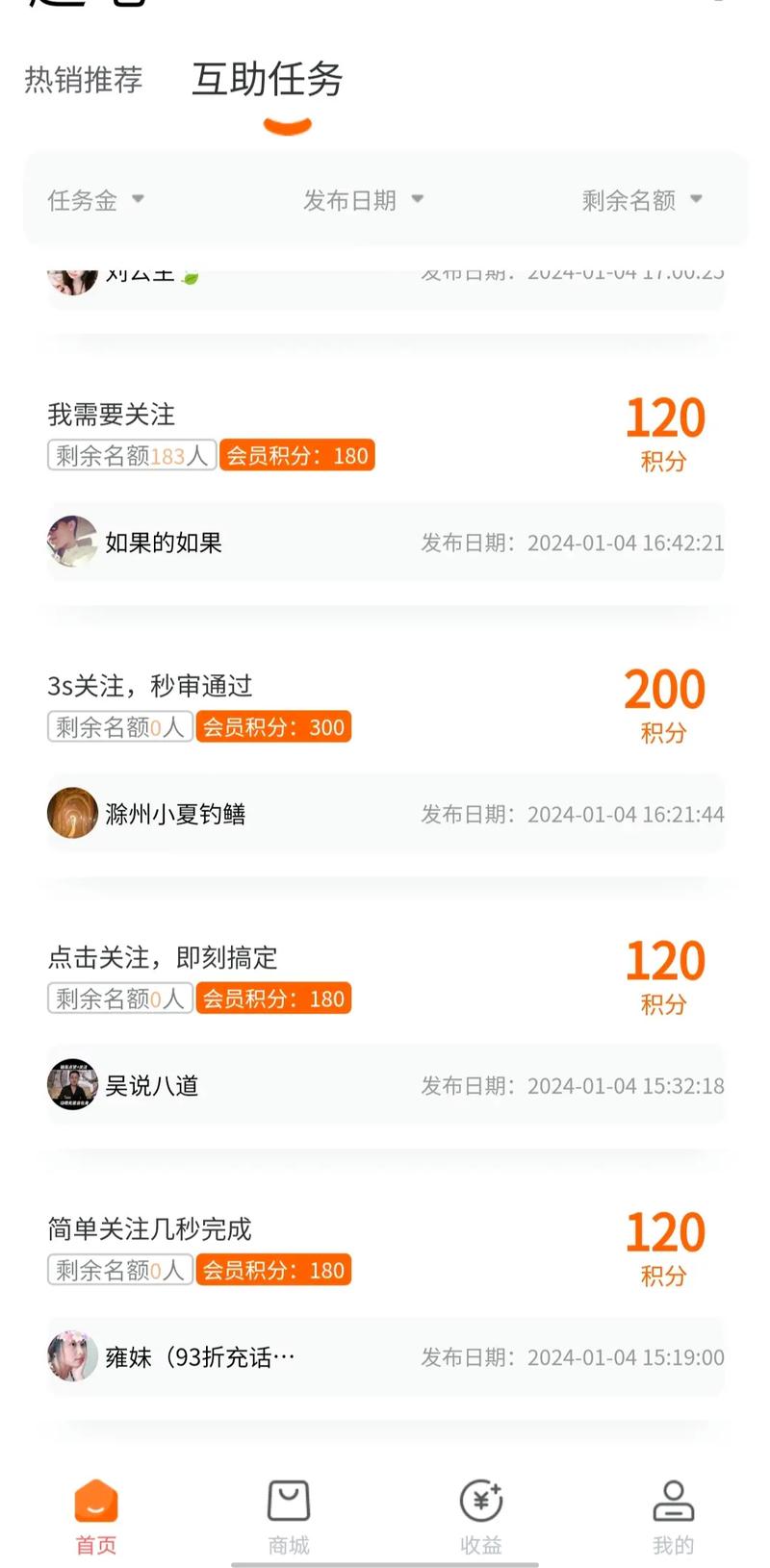The height and width of the screenshot is (1568, 770).
Task: Expand the 发布日期 sort dropdown
Action: 363,200
